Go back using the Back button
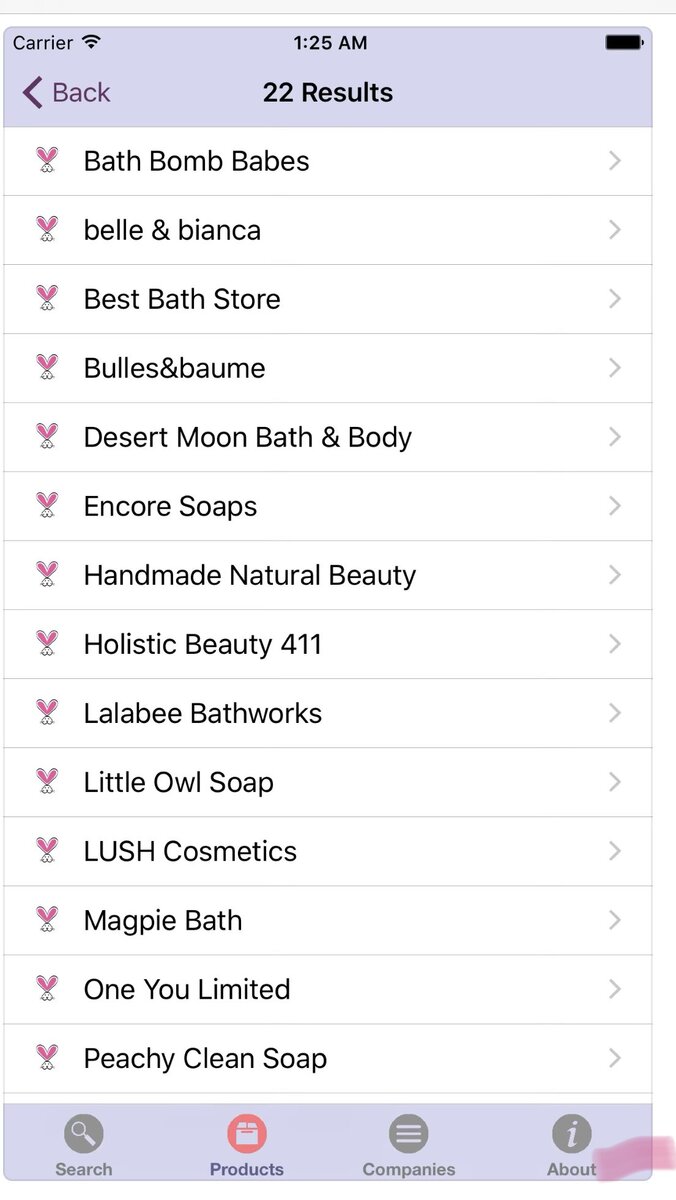Screen dimensions: 676x1200 66,93
